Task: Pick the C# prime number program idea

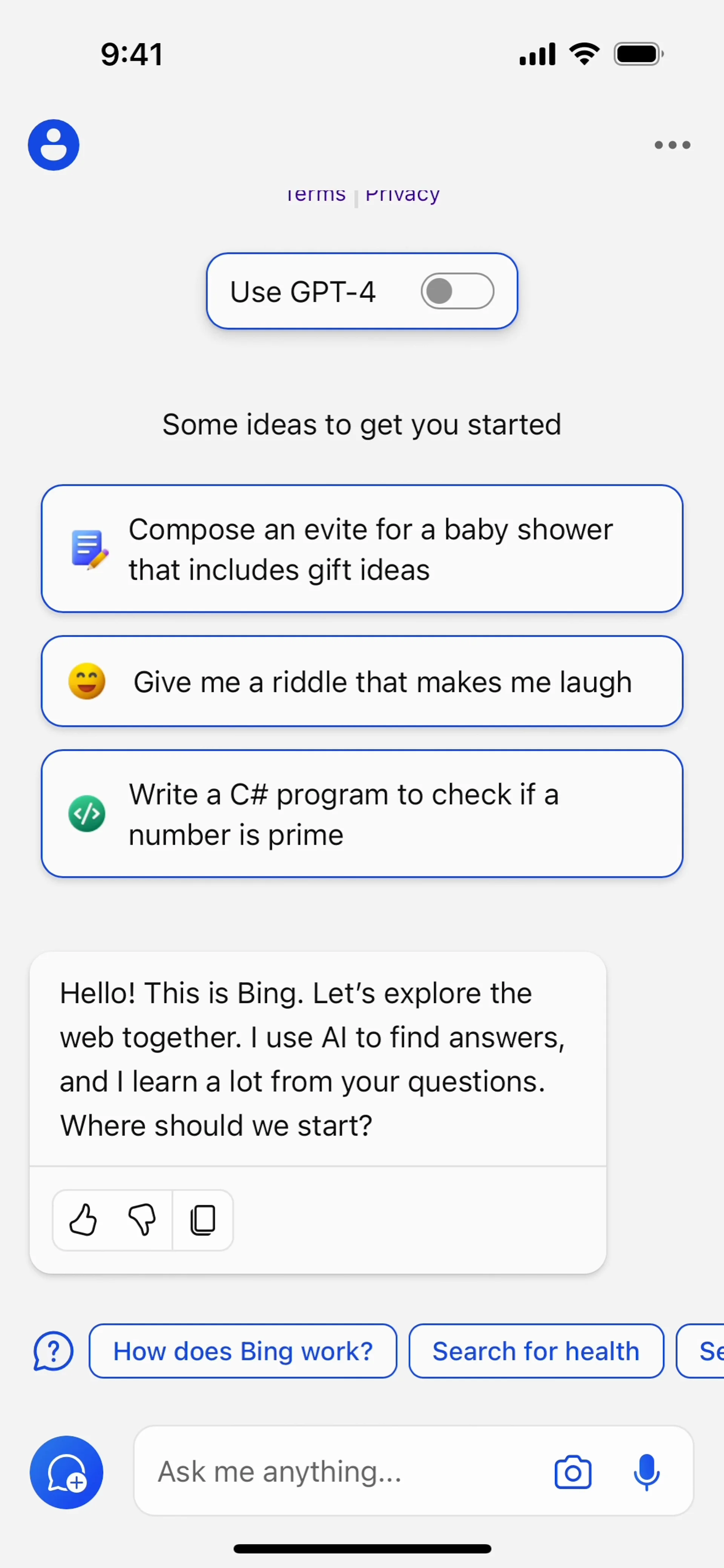Action: point(362,814)
